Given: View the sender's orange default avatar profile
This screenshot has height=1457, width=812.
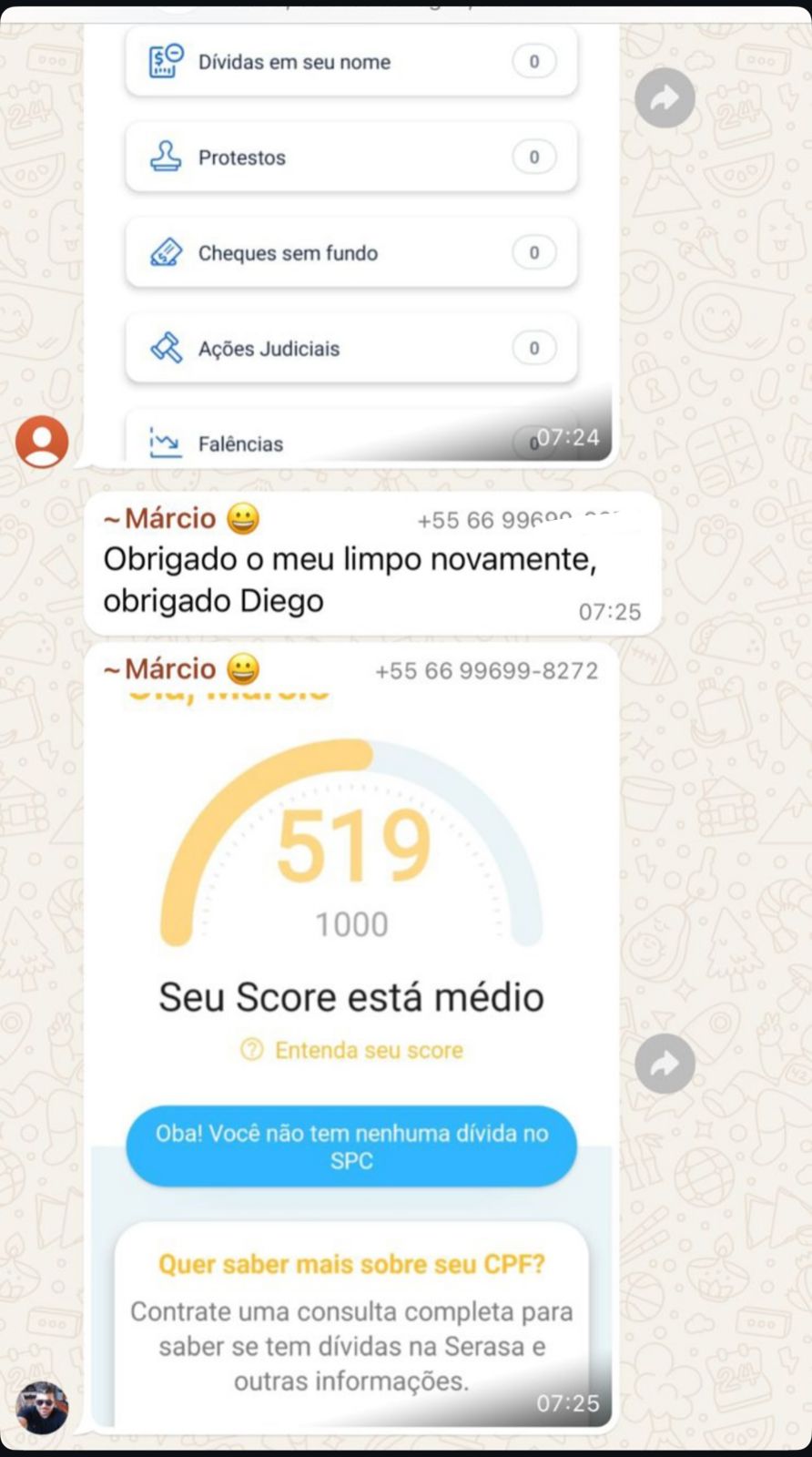Looking at the screenshot, I should point(42,442).
